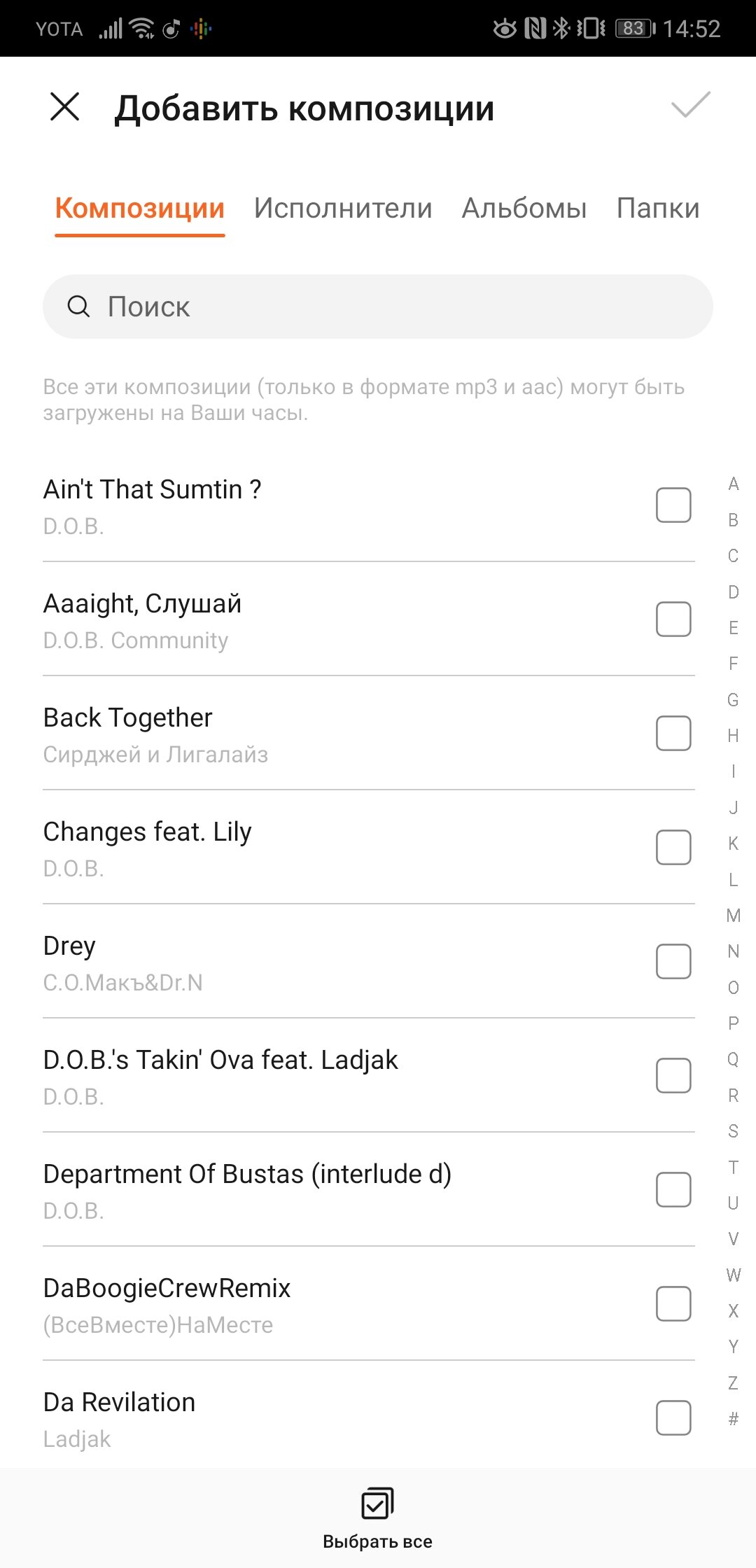Check D.O.B.'s Takin' Ova feat. Ladjak
Screen dimensions: 756x1568
[673, 1076]
